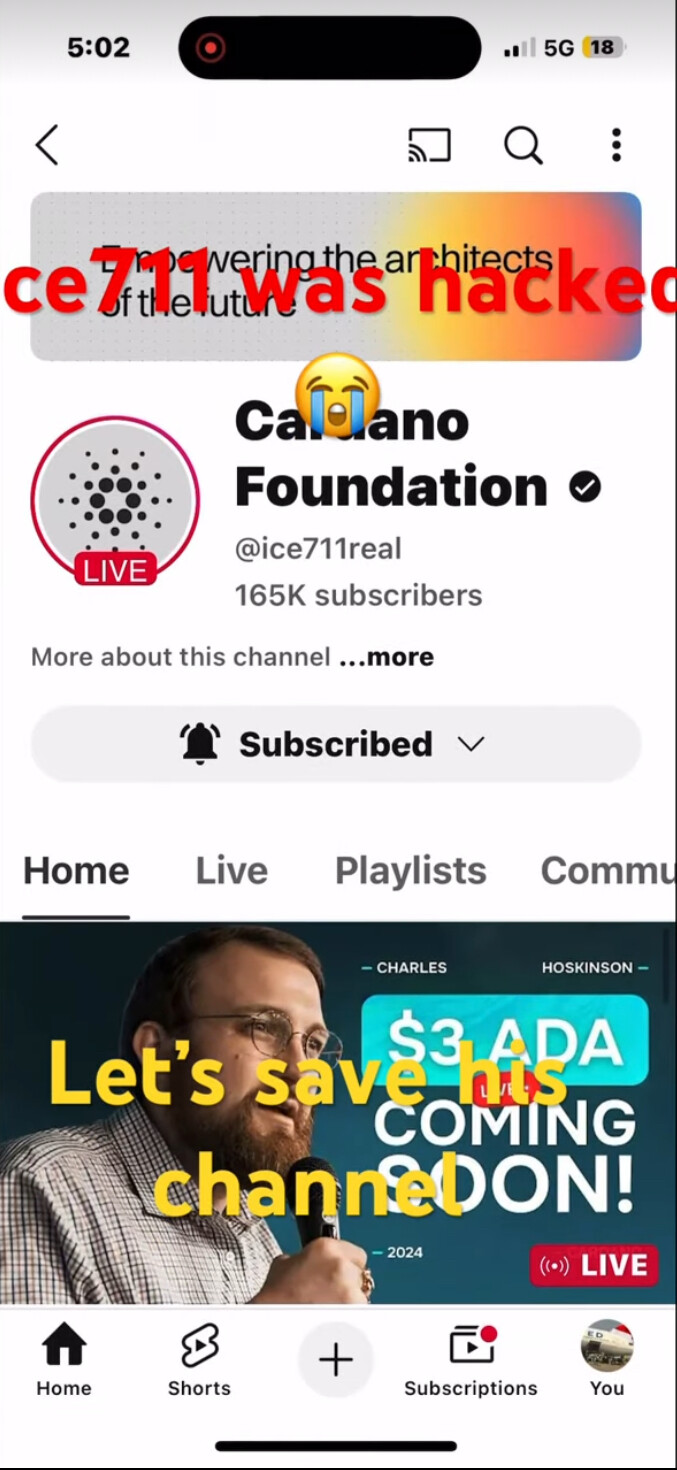Open the Subscriptions tab

tap(471, 1360)
